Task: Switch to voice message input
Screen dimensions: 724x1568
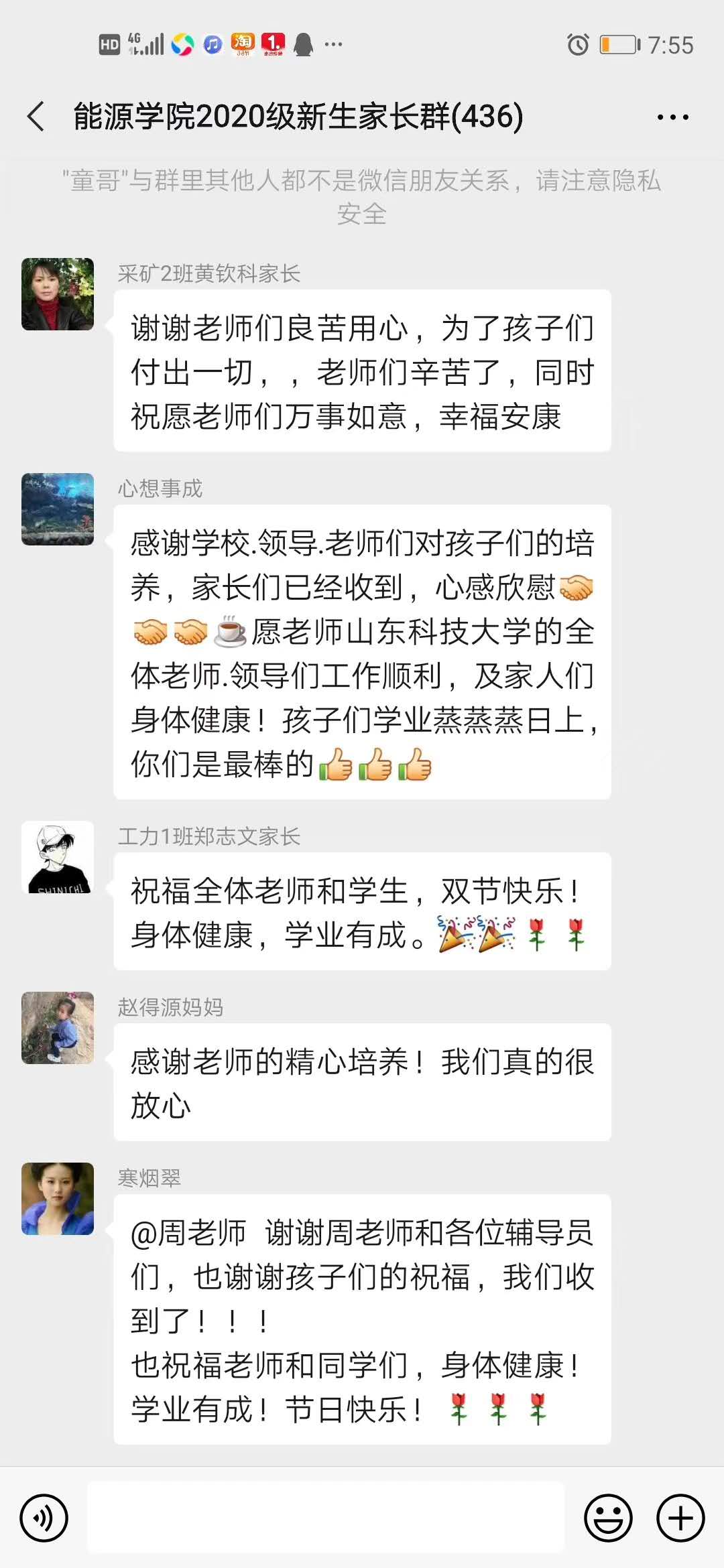Action: (x=44, y=1518)
